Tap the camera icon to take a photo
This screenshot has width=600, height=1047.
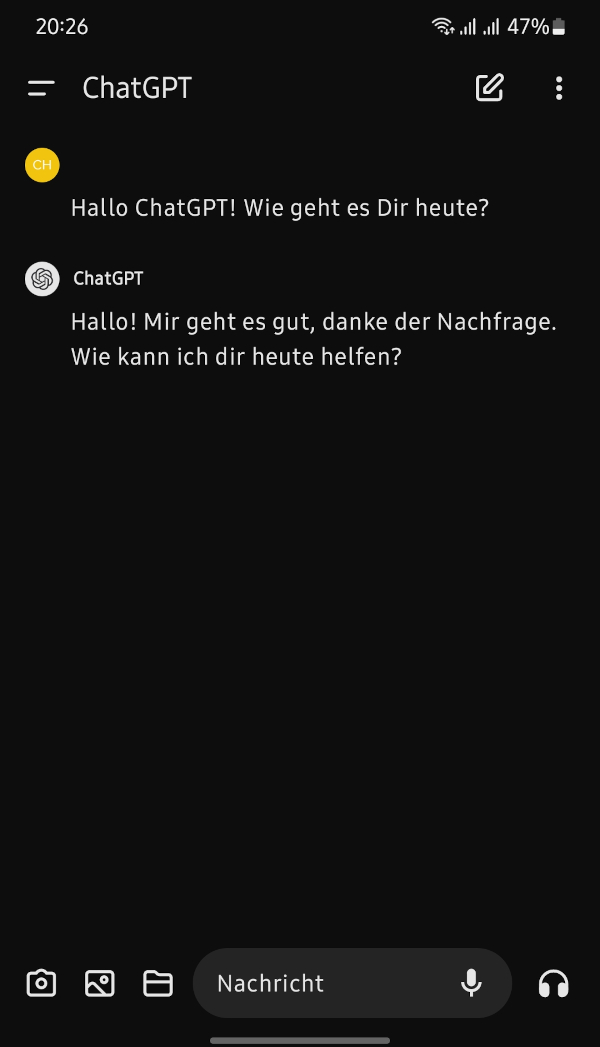click(x=41, y=984)
